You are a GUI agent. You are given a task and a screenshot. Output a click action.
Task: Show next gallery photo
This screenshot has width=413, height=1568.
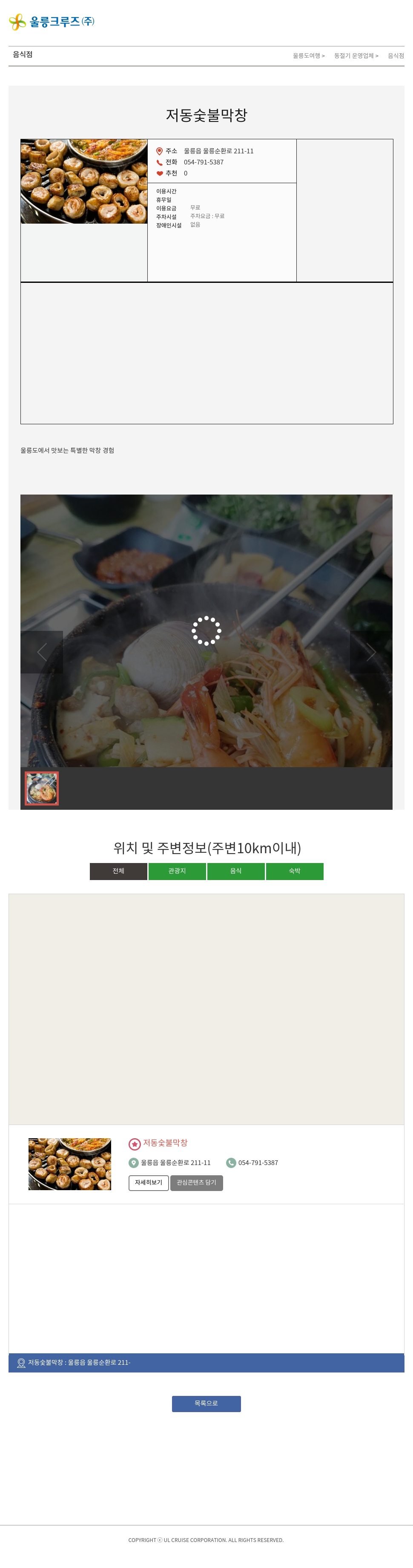(370, 652)
